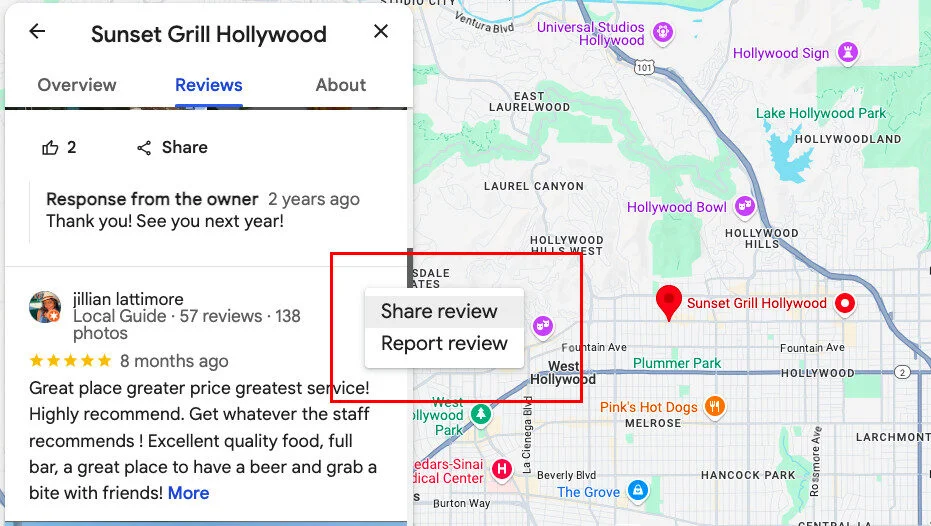Select Universal Studios Hollywood marker
Viewport: 931px width, 526px height.
tap(662, 34)
